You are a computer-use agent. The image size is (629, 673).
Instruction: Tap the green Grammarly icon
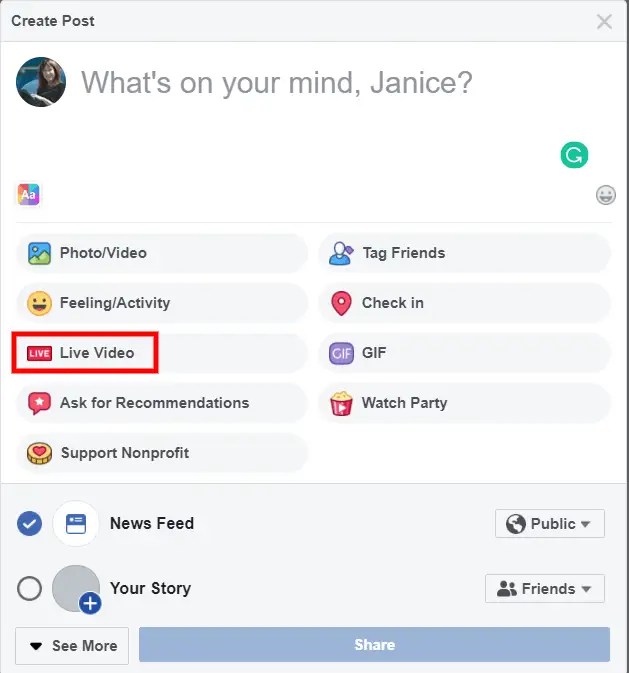pos(574,155)
